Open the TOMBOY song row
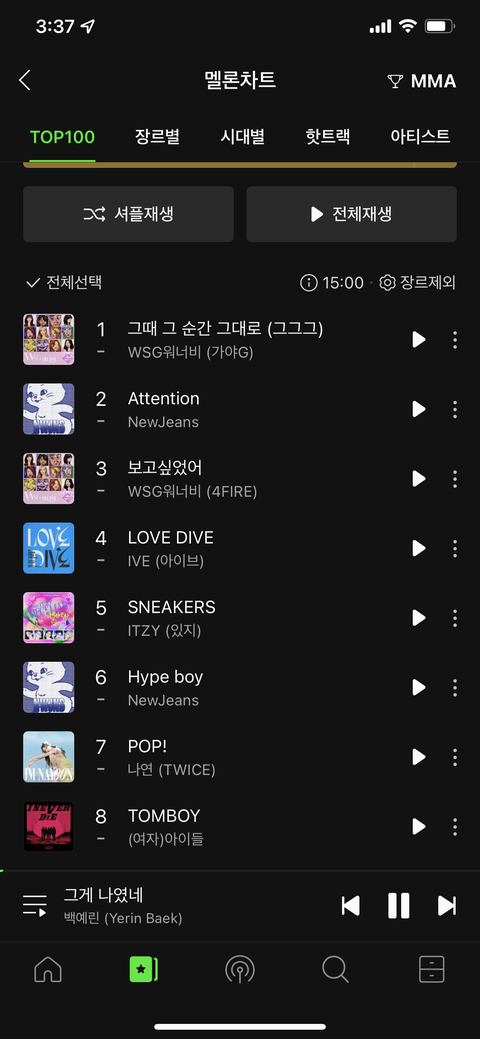 tap(240, 826)
